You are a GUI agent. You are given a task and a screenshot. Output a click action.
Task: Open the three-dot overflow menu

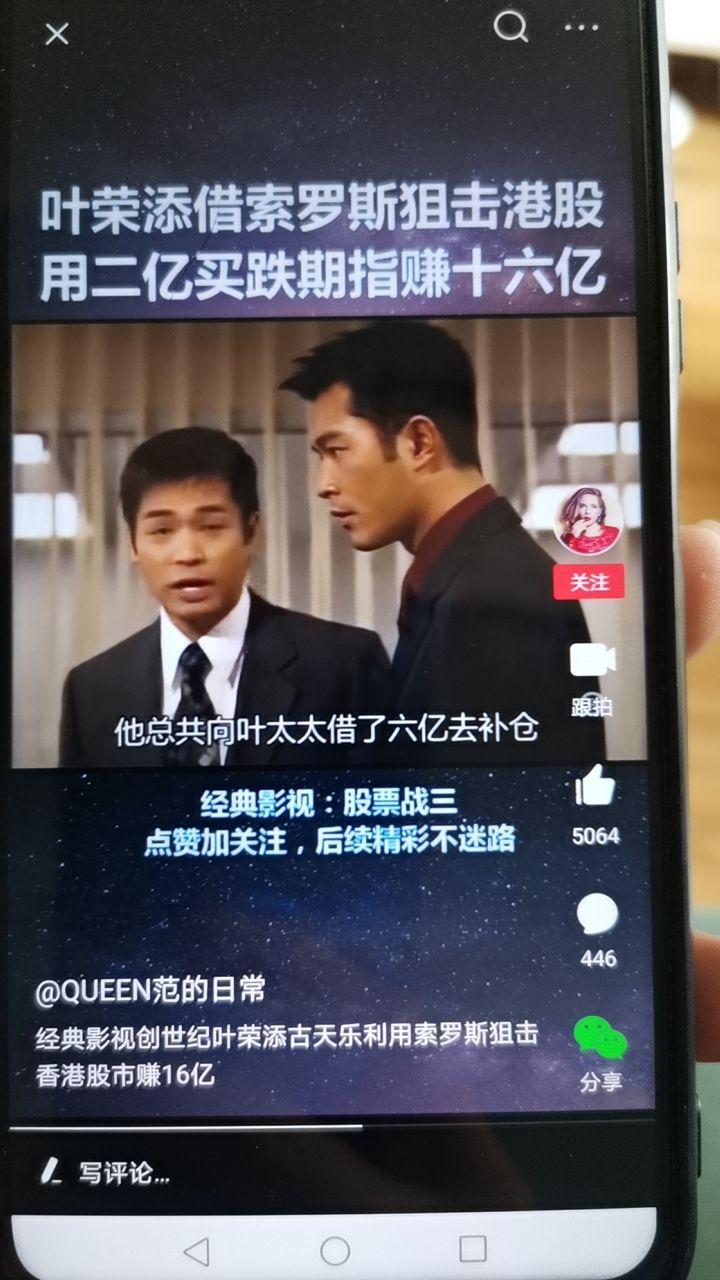tap(581, 28)
